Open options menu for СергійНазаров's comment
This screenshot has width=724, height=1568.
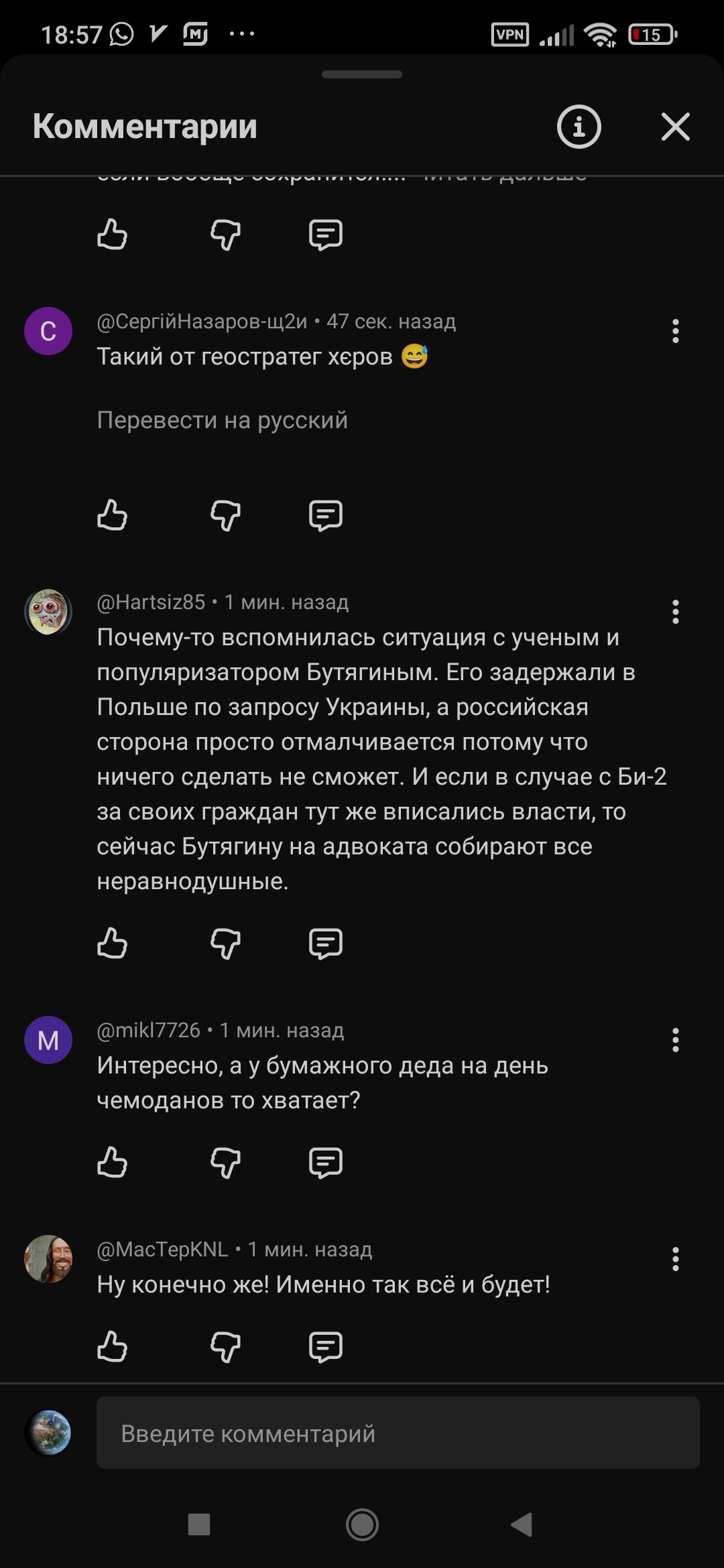click(675, 331)
